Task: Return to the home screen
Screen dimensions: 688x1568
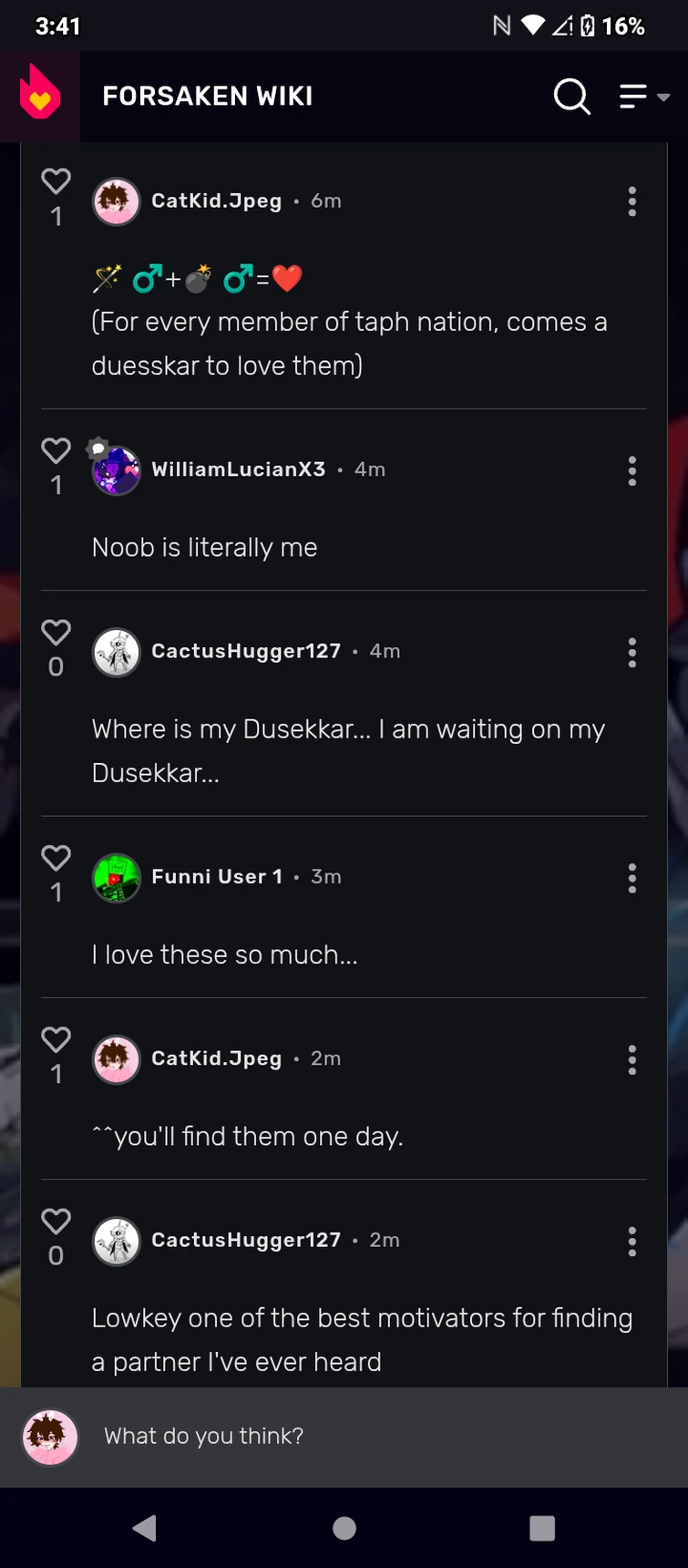Action: (344, 1528)
